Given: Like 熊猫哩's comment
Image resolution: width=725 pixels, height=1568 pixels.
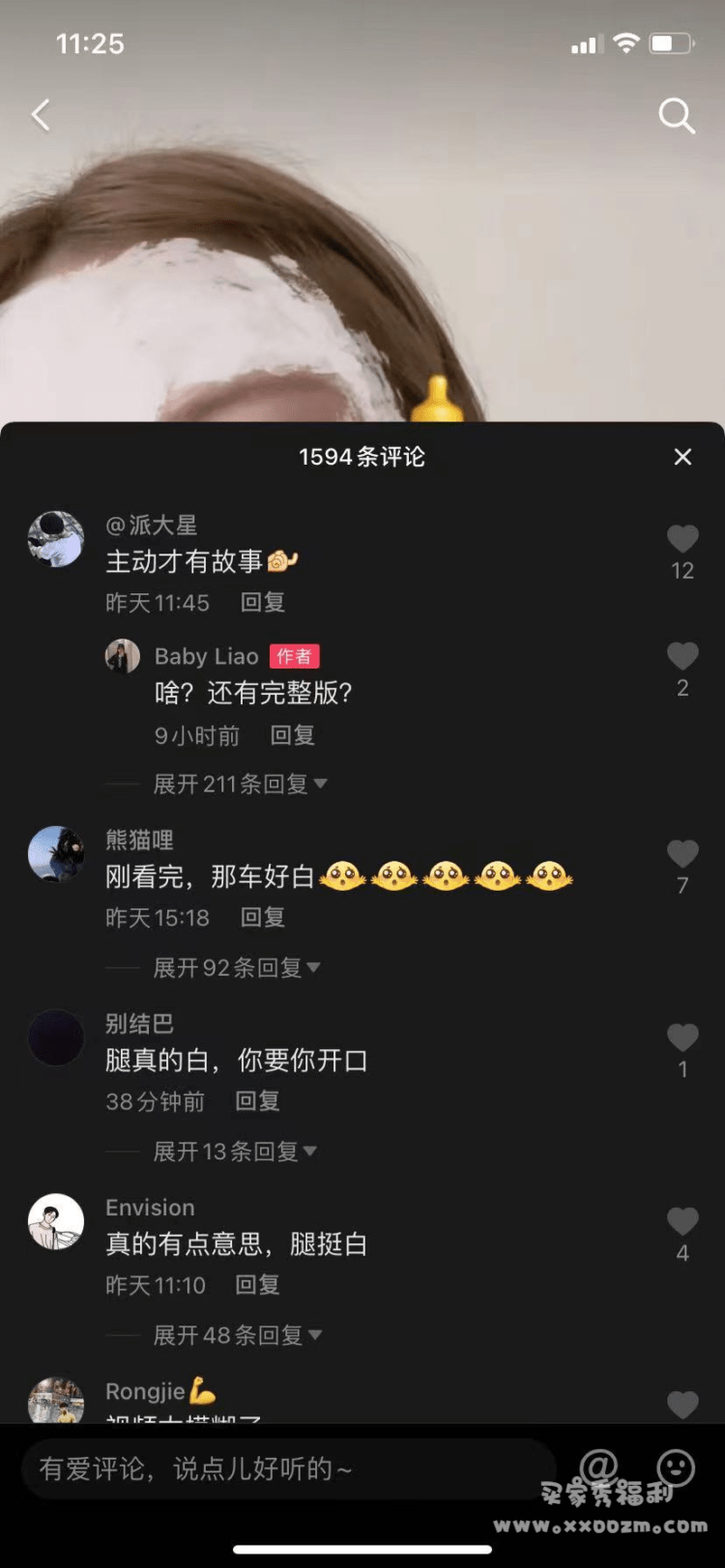Looking at the screenshot, I should (682, 854).
